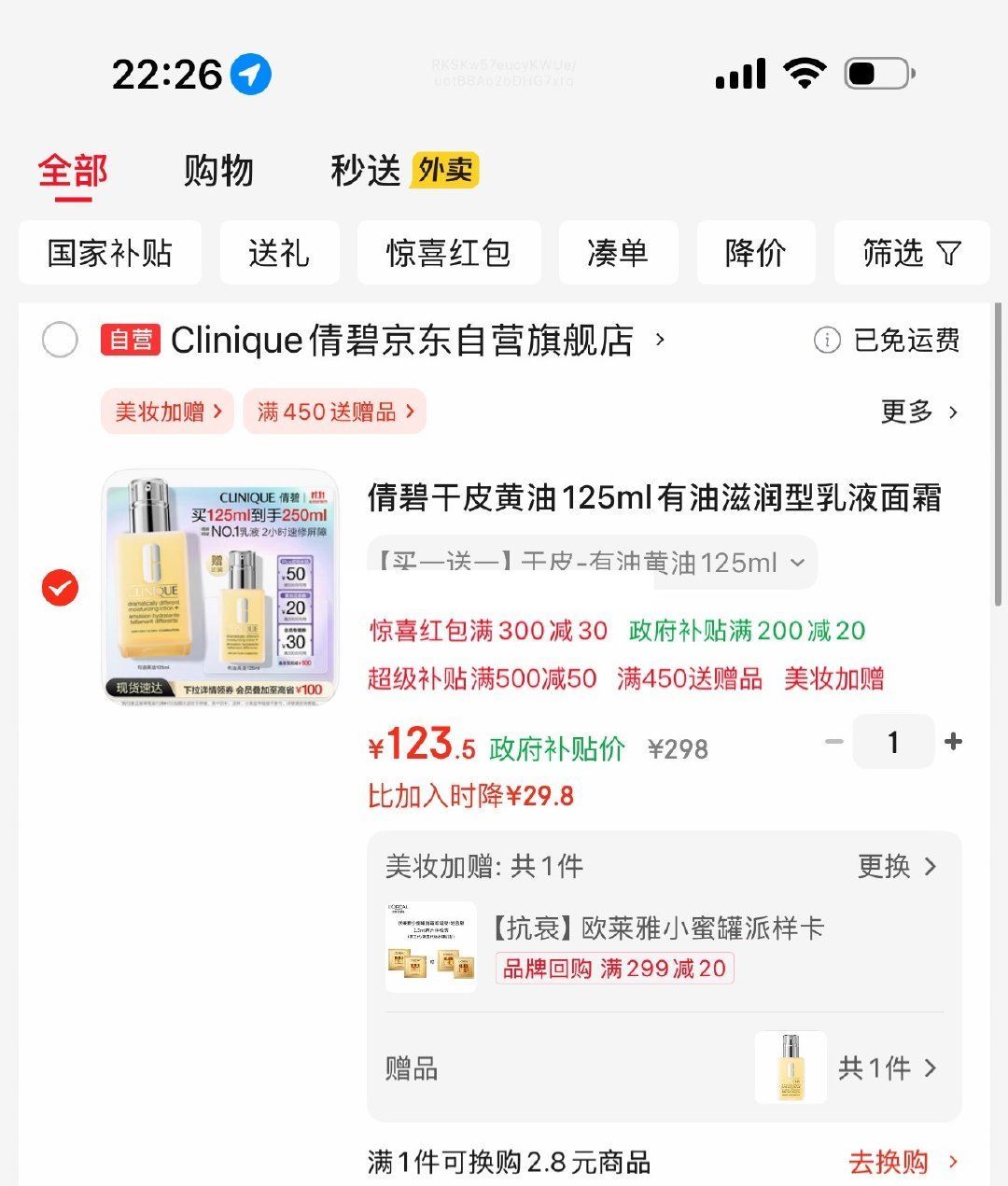Click the location arrow icon in the status bar
The height and width of the screenshot is (1186, 1008).
click(248, 74)
